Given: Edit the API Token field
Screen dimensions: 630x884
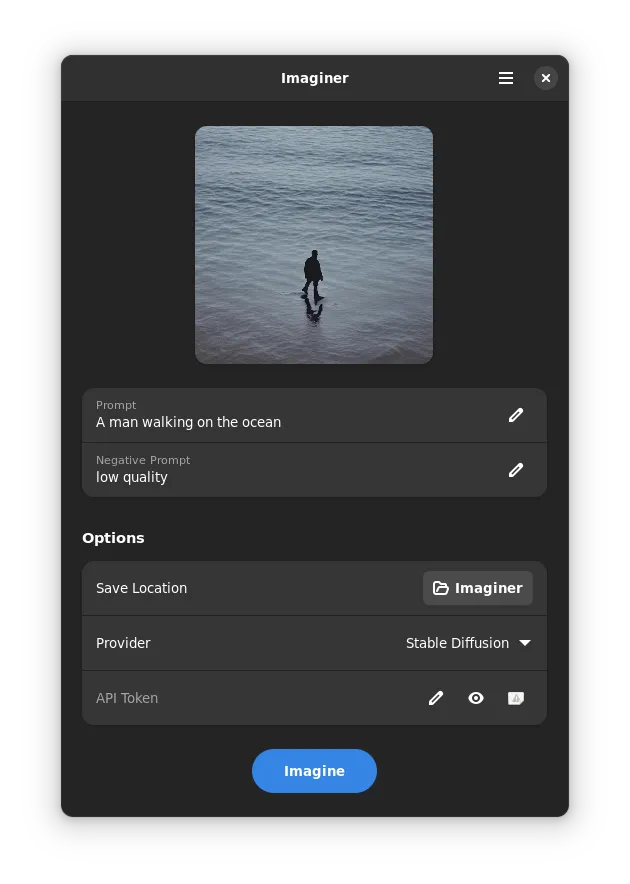Looking at the screenshot, I should point(436,698).
